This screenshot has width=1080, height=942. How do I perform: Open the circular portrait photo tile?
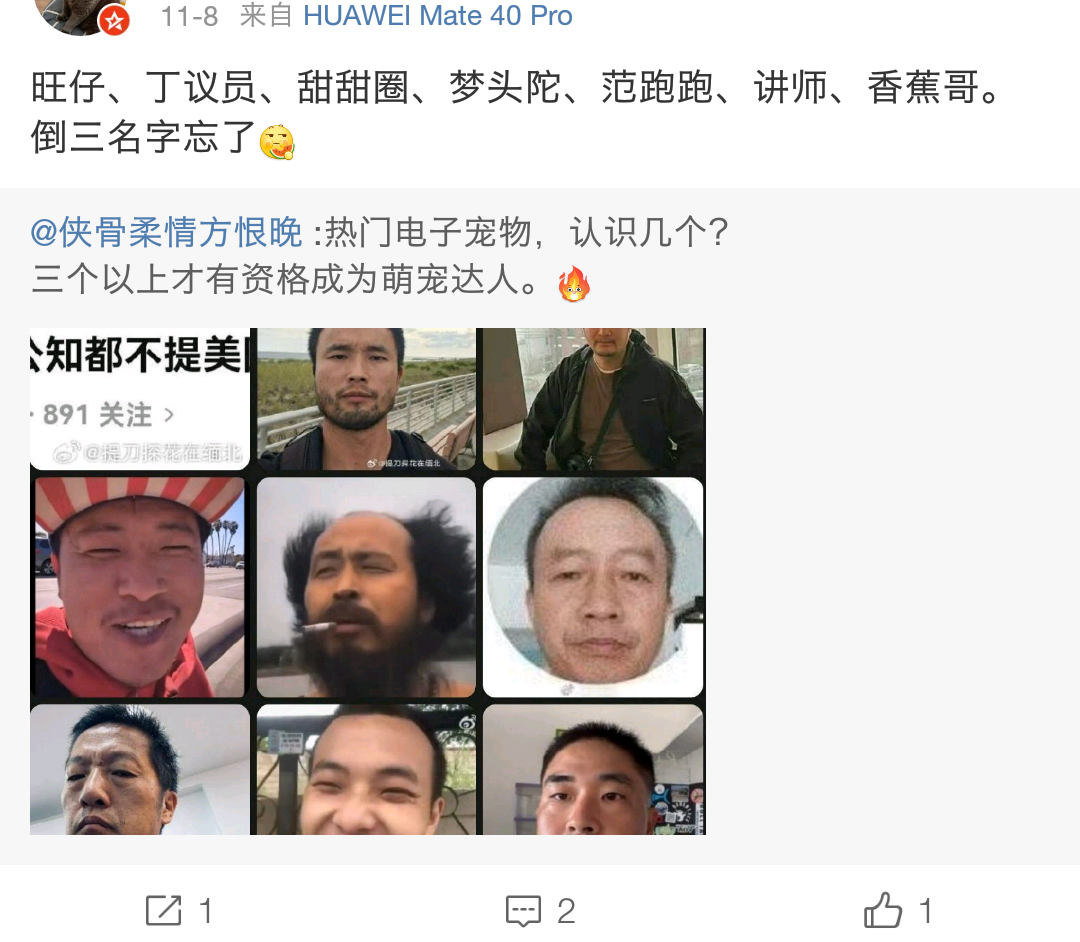(593, 587)
